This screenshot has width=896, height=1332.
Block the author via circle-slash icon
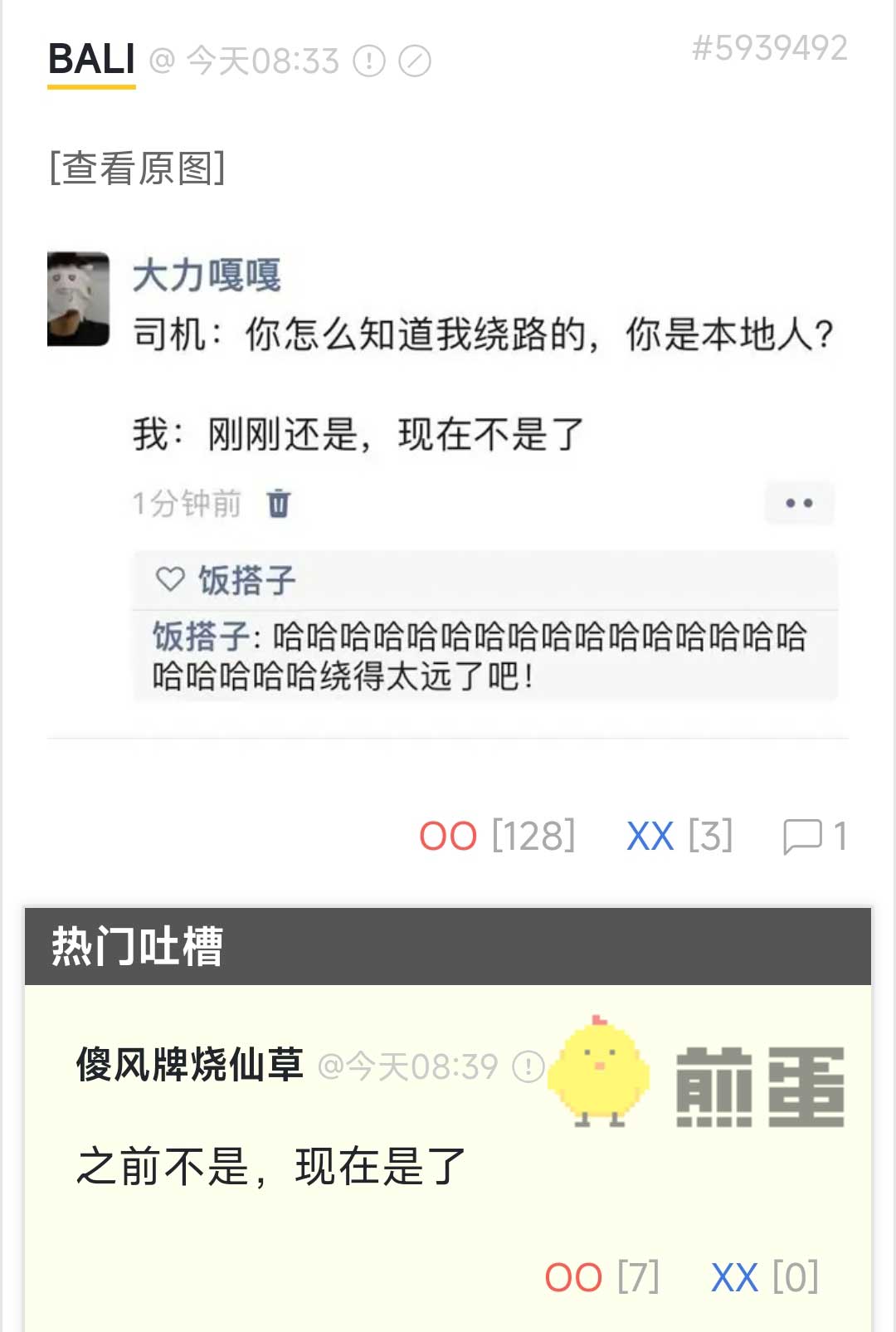point(415,61)
